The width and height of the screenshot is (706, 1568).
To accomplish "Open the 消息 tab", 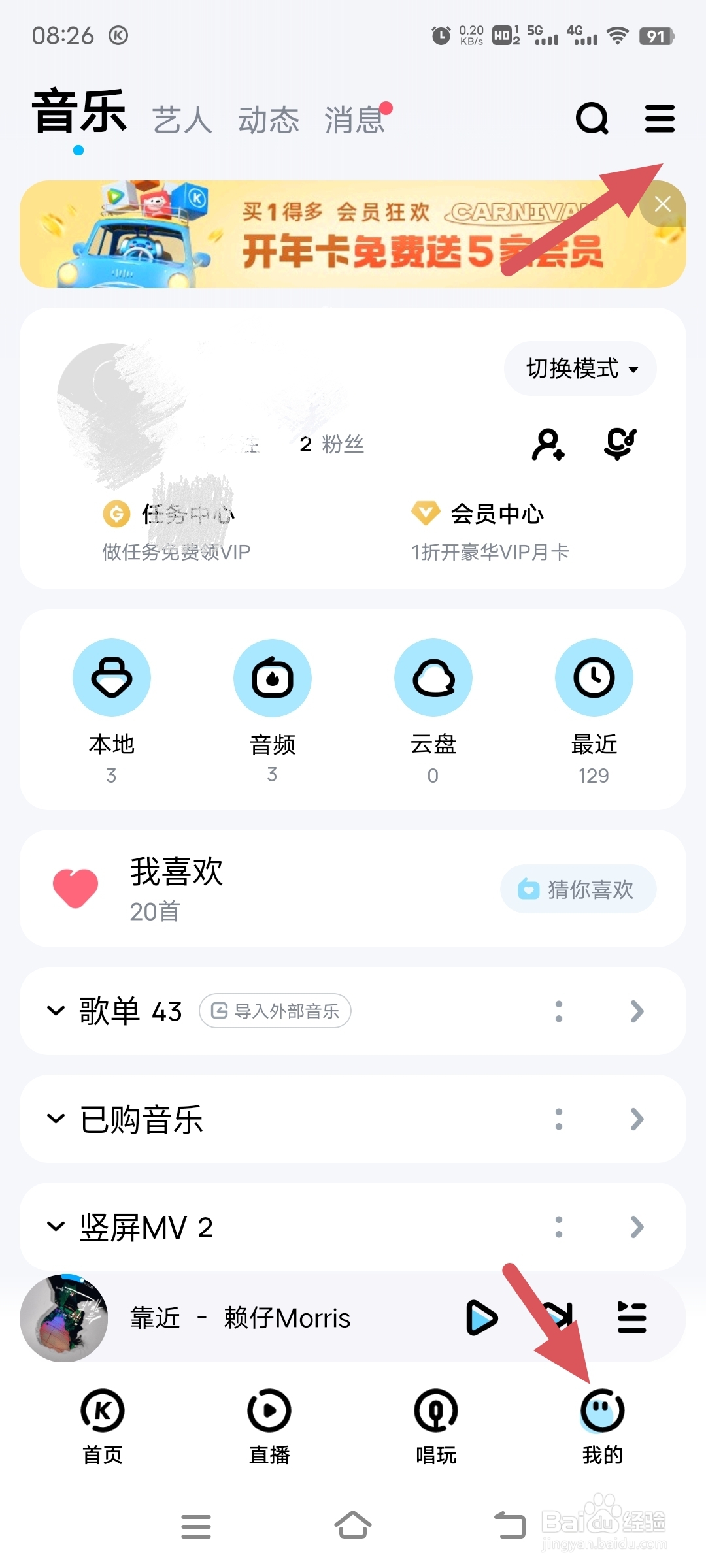I will pos(354,120).
